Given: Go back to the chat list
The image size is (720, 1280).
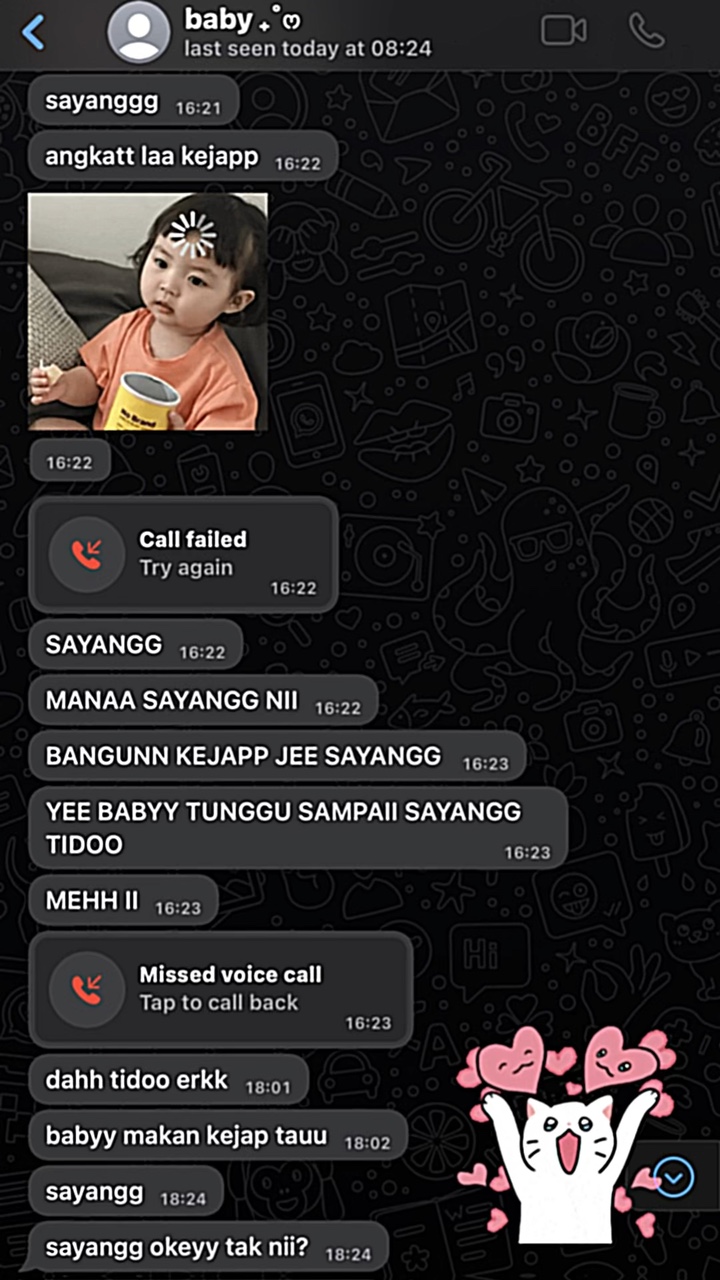Looking at the screenshot, I should pos(33,32).
